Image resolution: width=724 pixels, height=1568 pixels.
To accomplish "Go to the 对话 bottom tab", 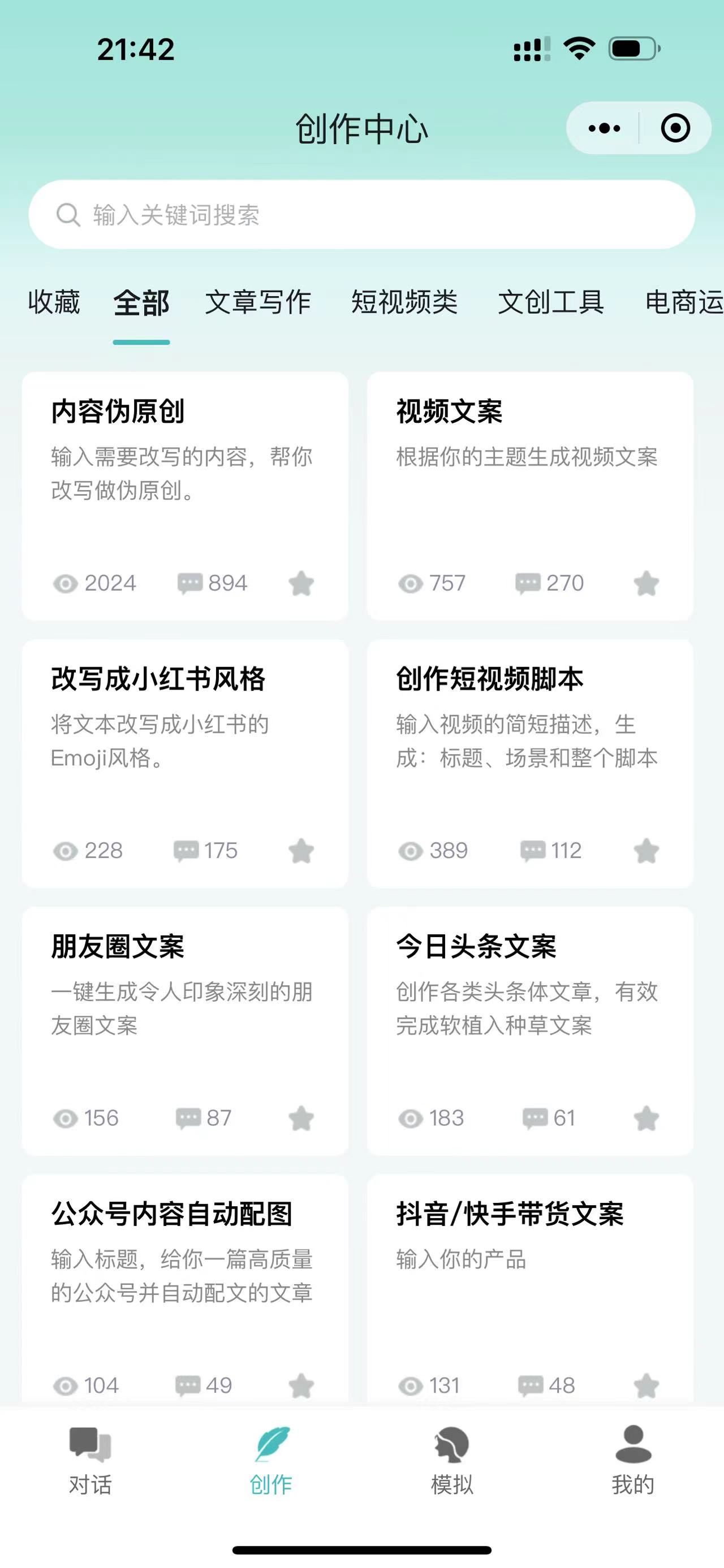I will (90, 1461).
